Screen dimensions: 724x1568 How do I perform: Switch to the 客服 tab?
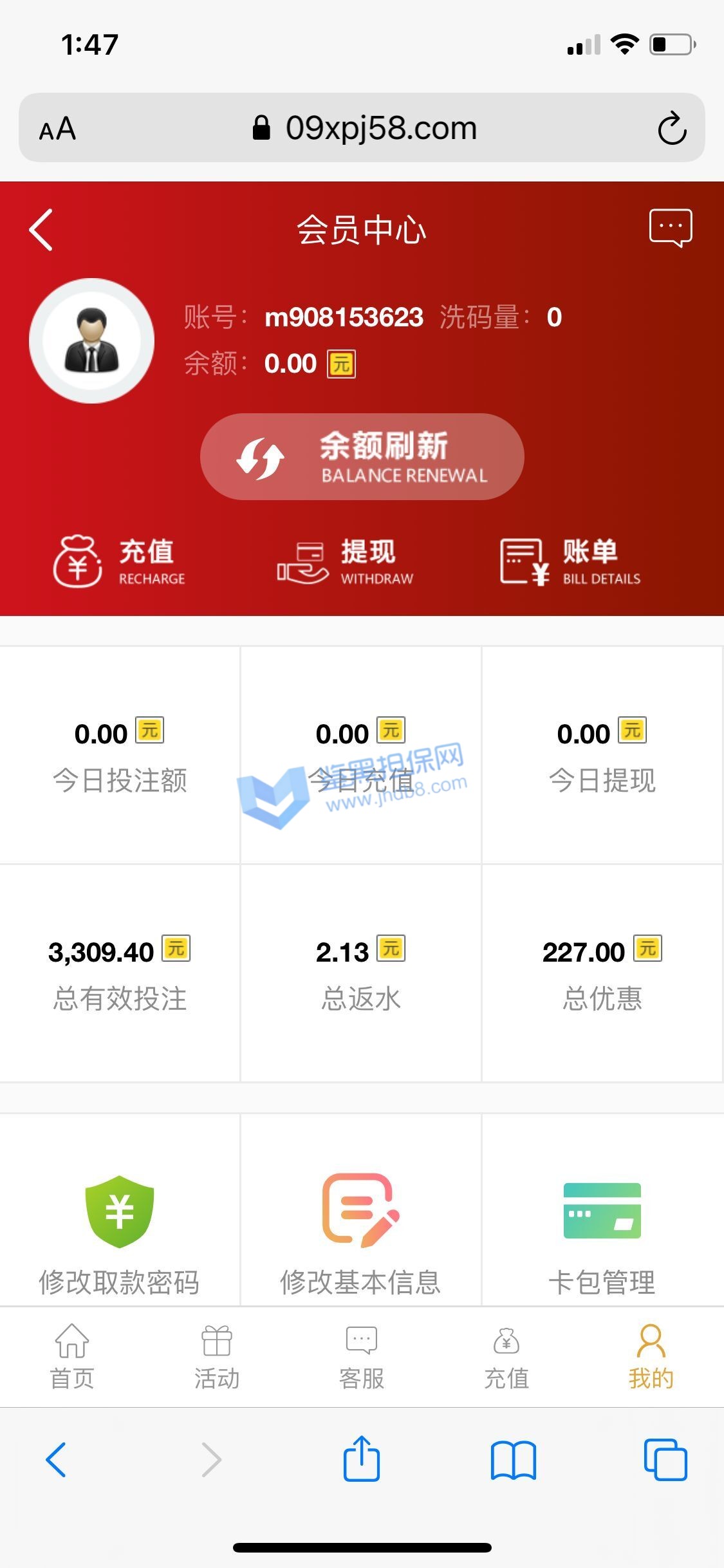point(362,1356)
